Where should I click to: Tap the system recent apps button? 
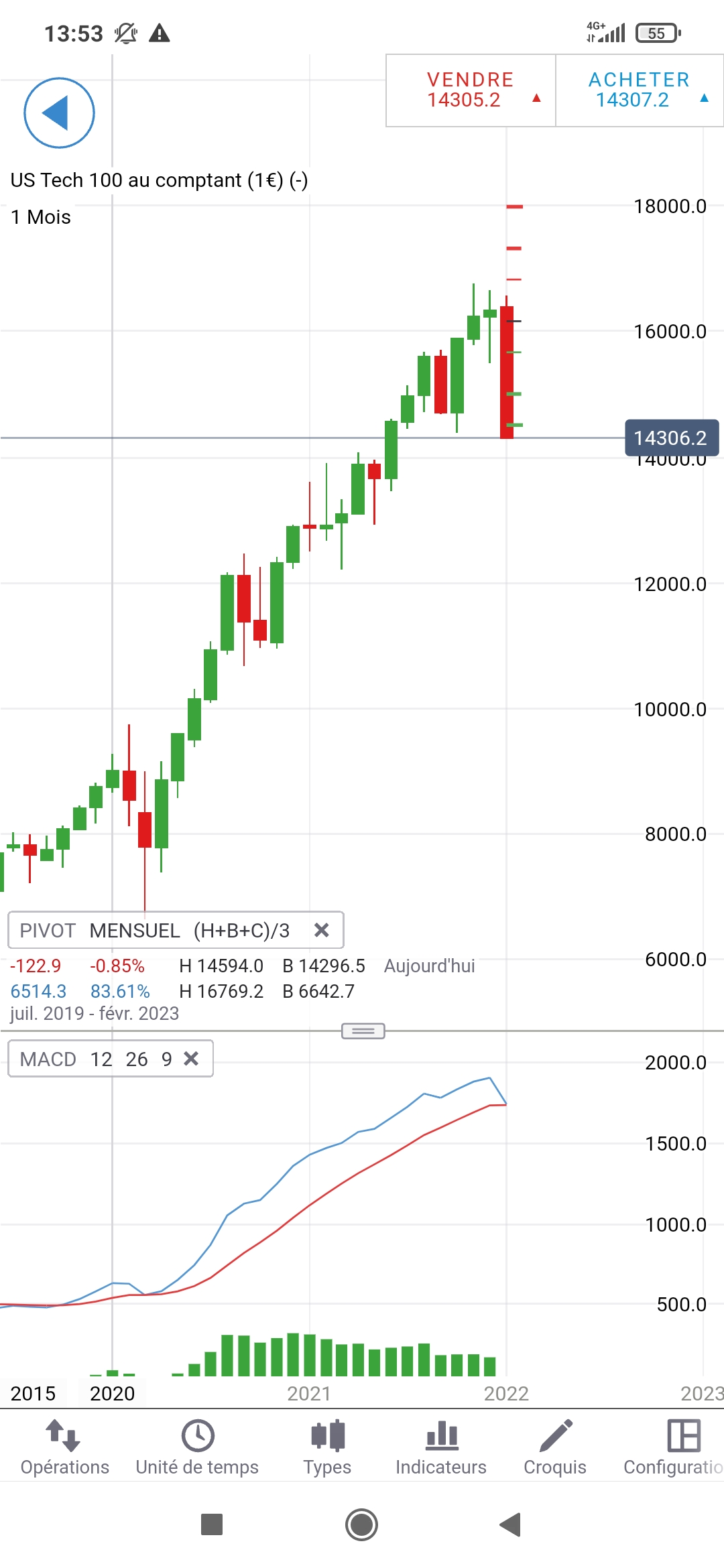click(212, 1525)
